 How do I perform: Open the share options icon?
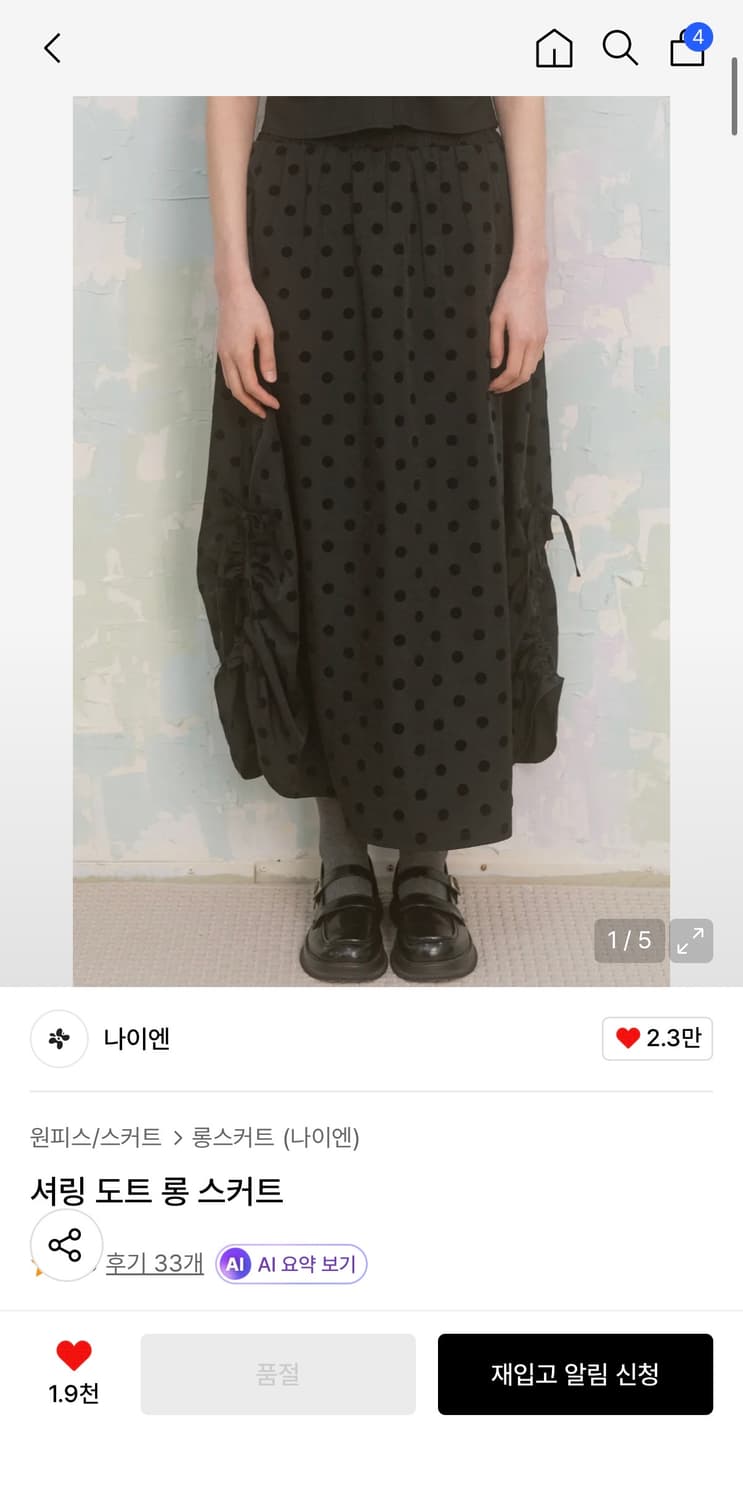pyautogui.click(x=66, y=1245)
